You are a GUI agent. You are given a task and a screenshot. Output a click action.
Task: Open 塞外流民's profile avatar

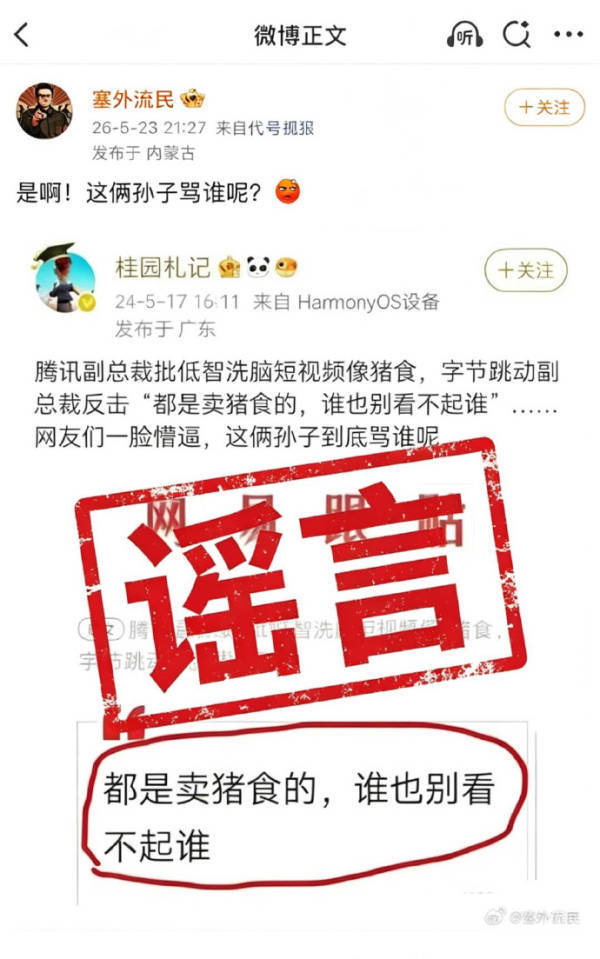[x=44, y=111]
